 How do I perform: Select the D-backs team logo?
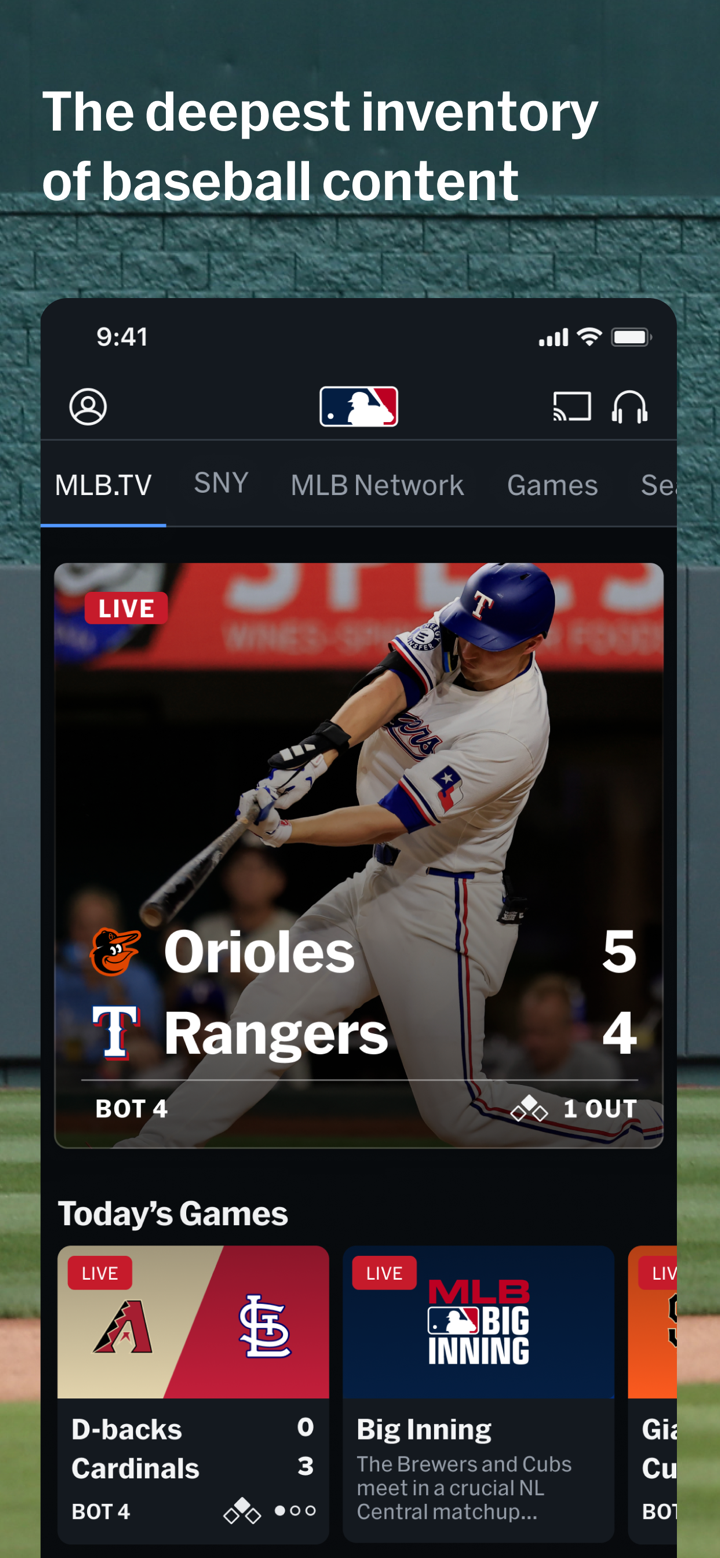pos(123,1325)
